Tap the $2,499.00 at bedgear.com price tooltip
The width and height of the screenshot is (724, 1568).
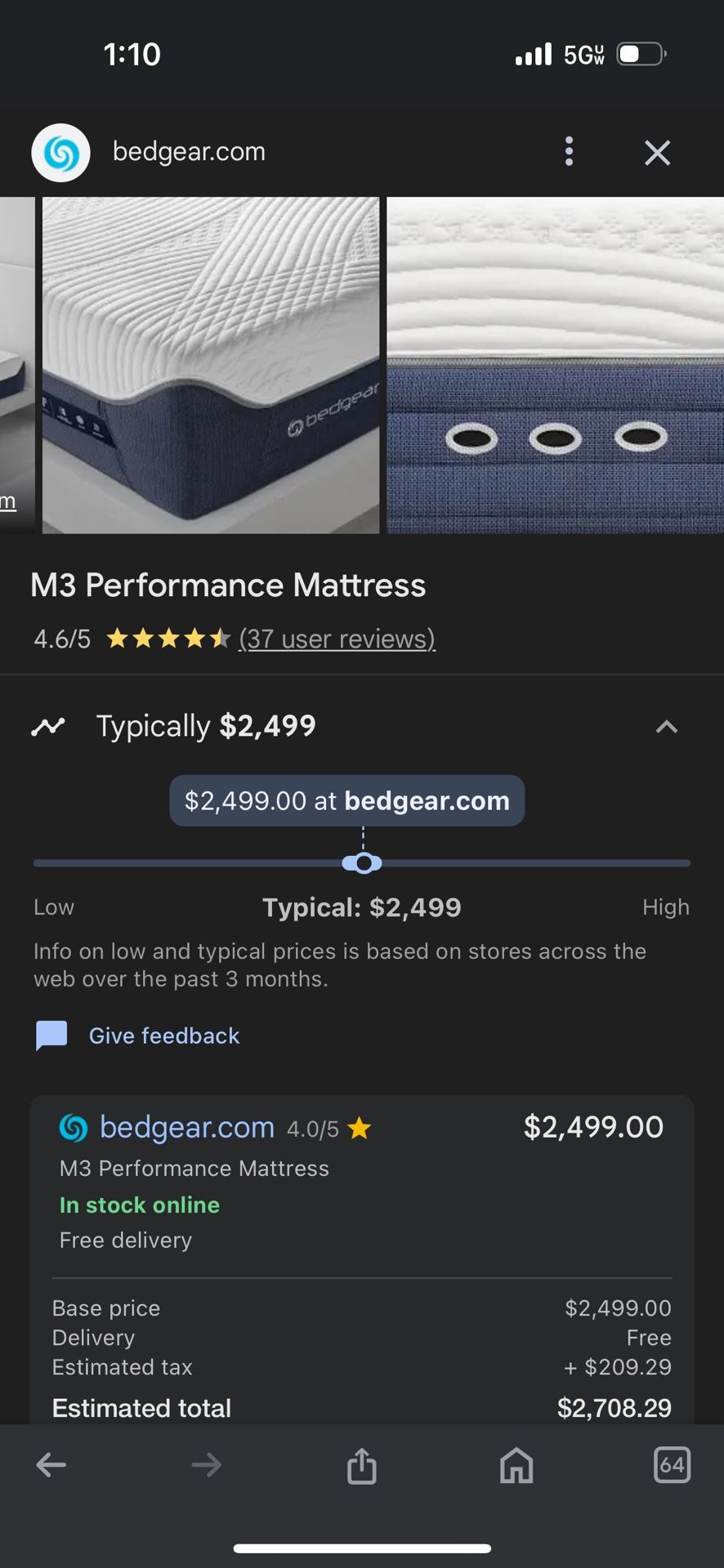coord(346,800)
